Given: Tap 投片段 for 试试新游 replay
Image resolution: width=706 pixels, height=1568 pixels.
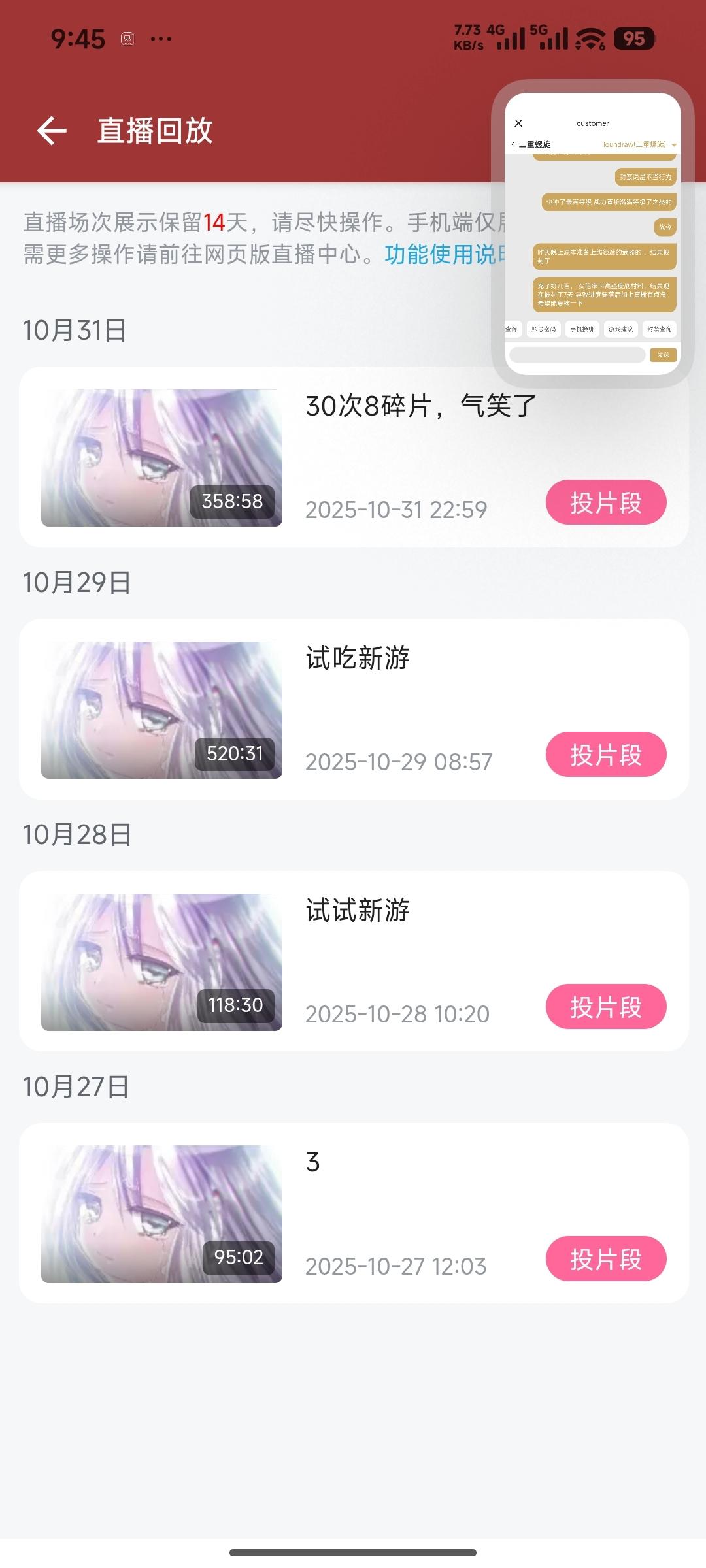Looking at the screenshot, I should click(x=606, y=1007).
